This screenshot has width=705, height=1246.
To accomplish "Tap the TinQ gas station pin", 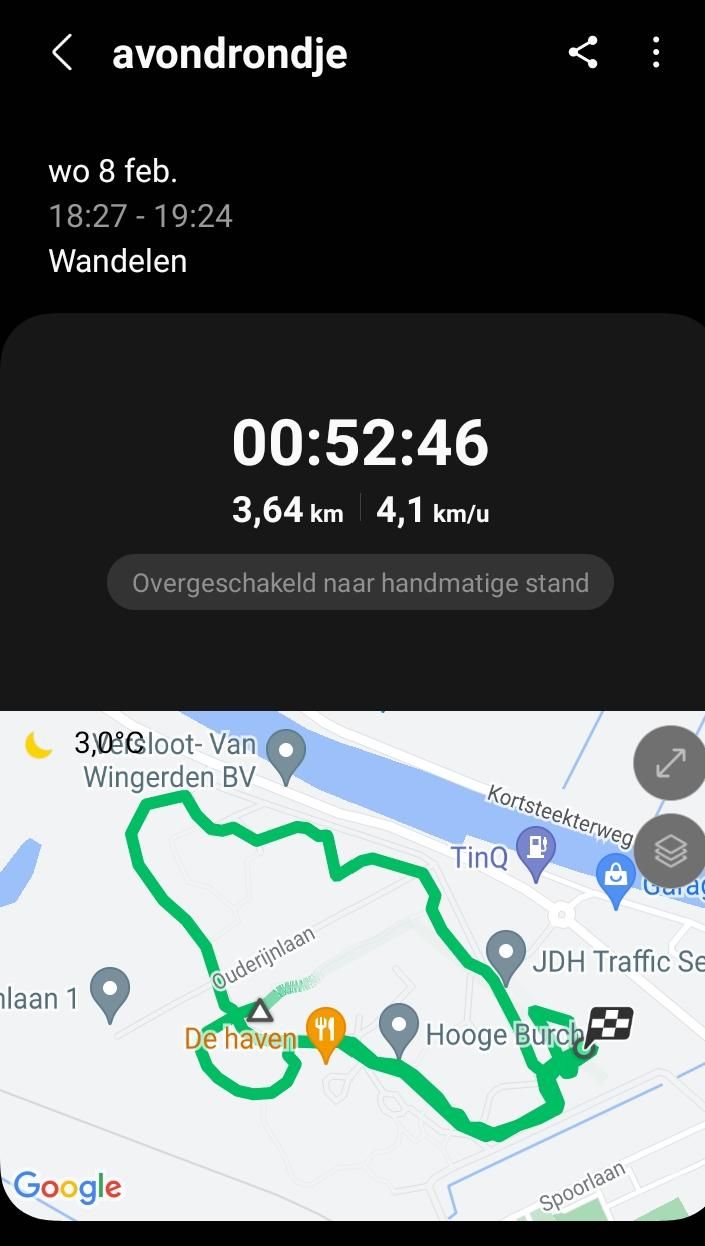I will [x=537, y=853].
